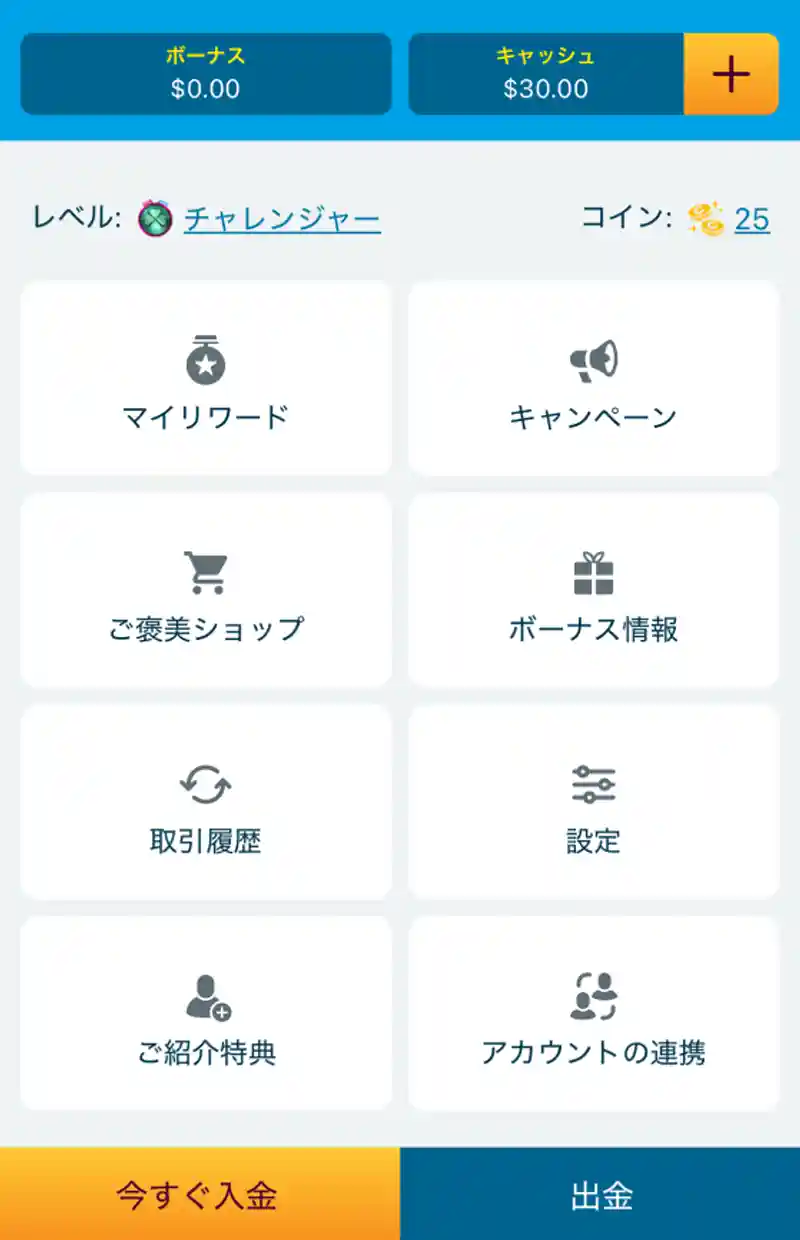Open the マイリワード tile
This screenshot has width=800, height=1240.
coord(205,378)
